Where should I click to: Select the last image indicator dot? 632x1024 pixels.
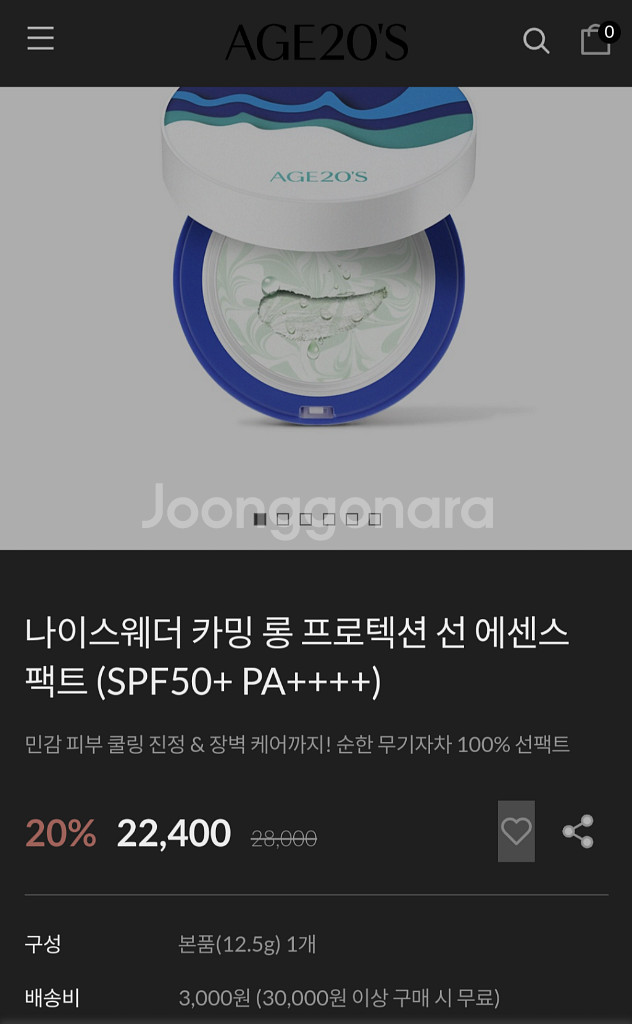375,519
